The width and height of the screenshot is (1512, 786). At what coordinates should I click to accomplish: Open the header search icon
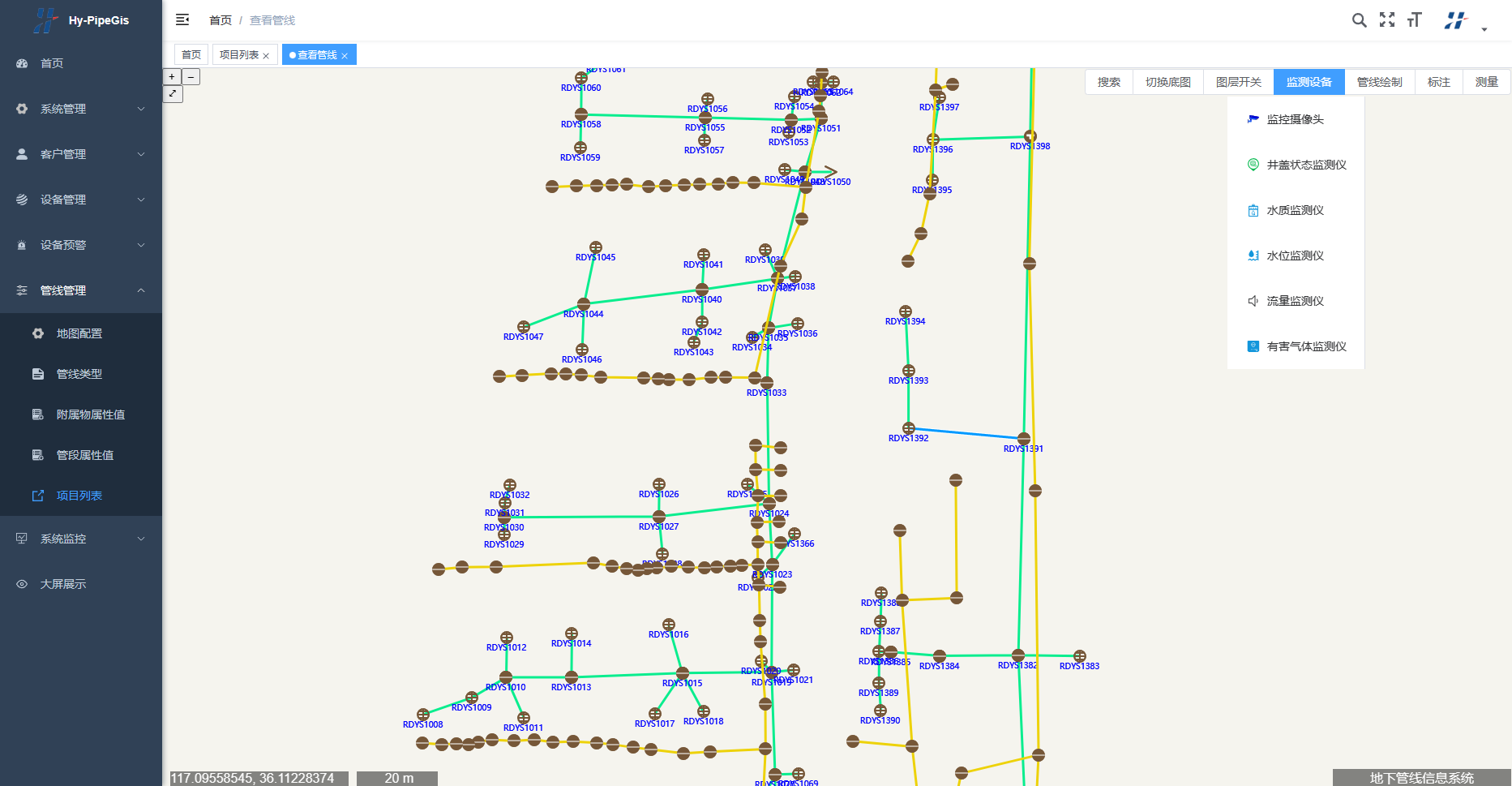[1359, 20]
